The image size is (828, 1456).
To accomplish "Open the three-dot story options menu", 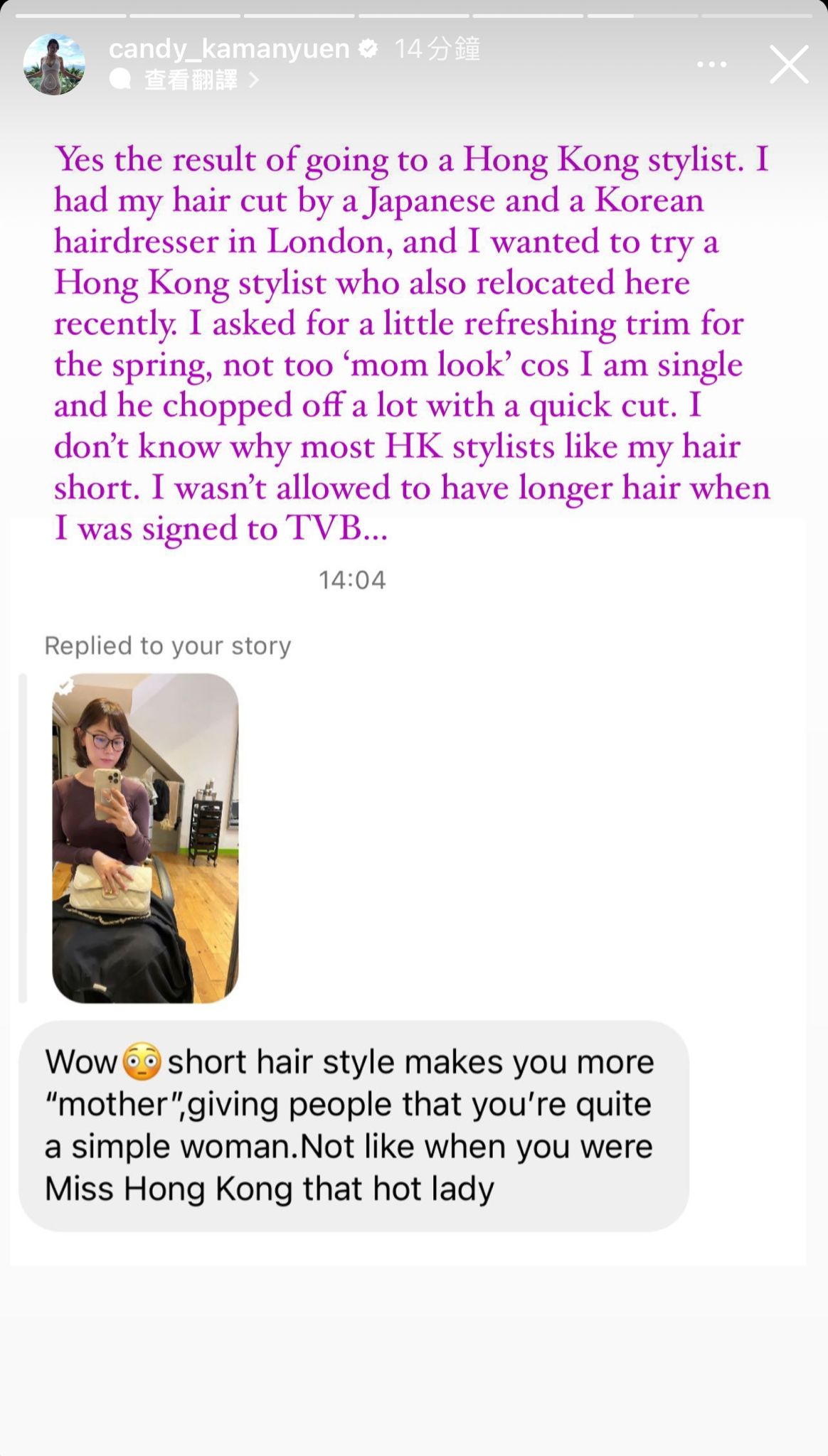I will 711,64.
